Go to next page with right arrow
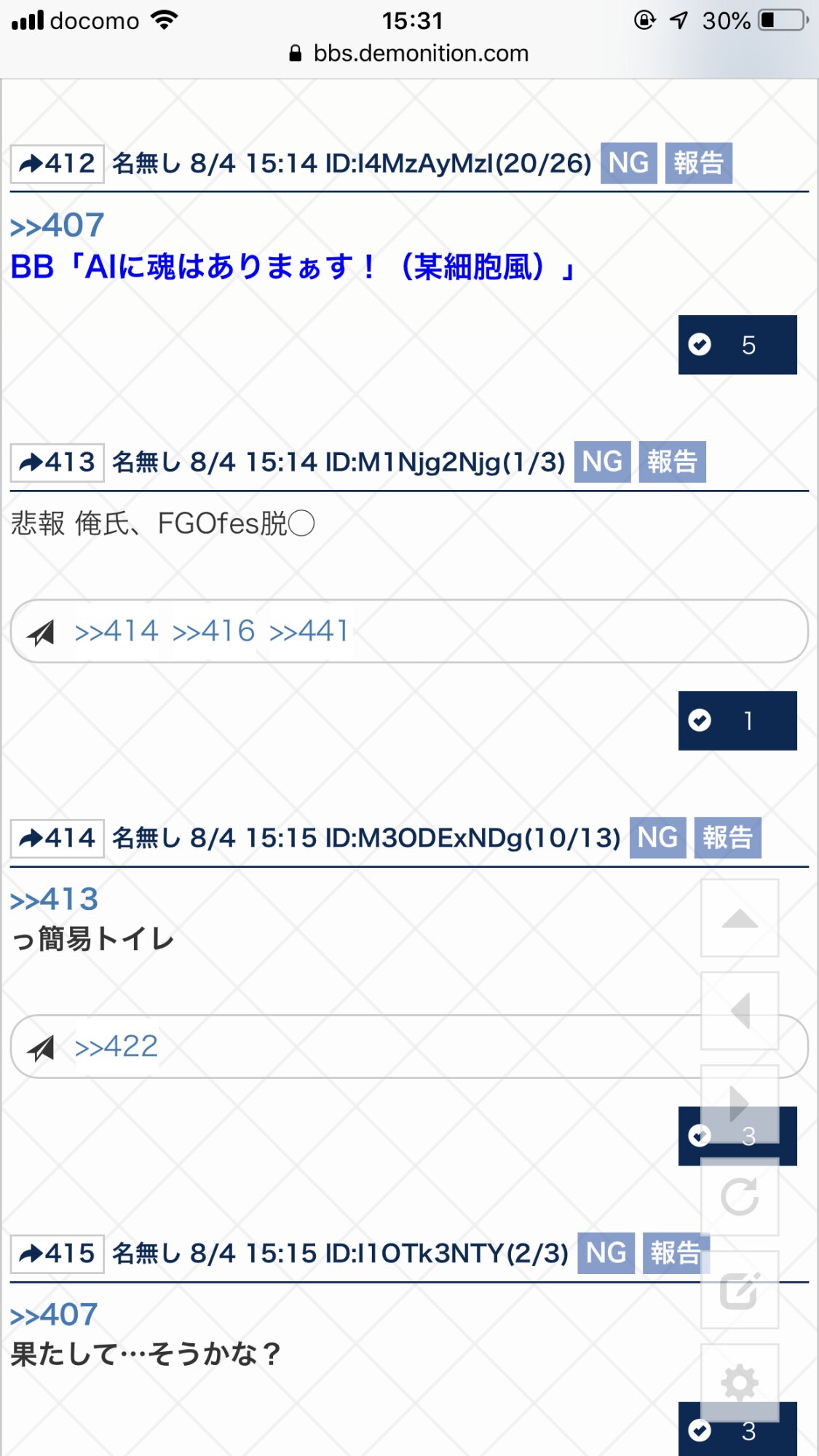The height and width of the screenshot is (1456, 819). point(740,1104)
